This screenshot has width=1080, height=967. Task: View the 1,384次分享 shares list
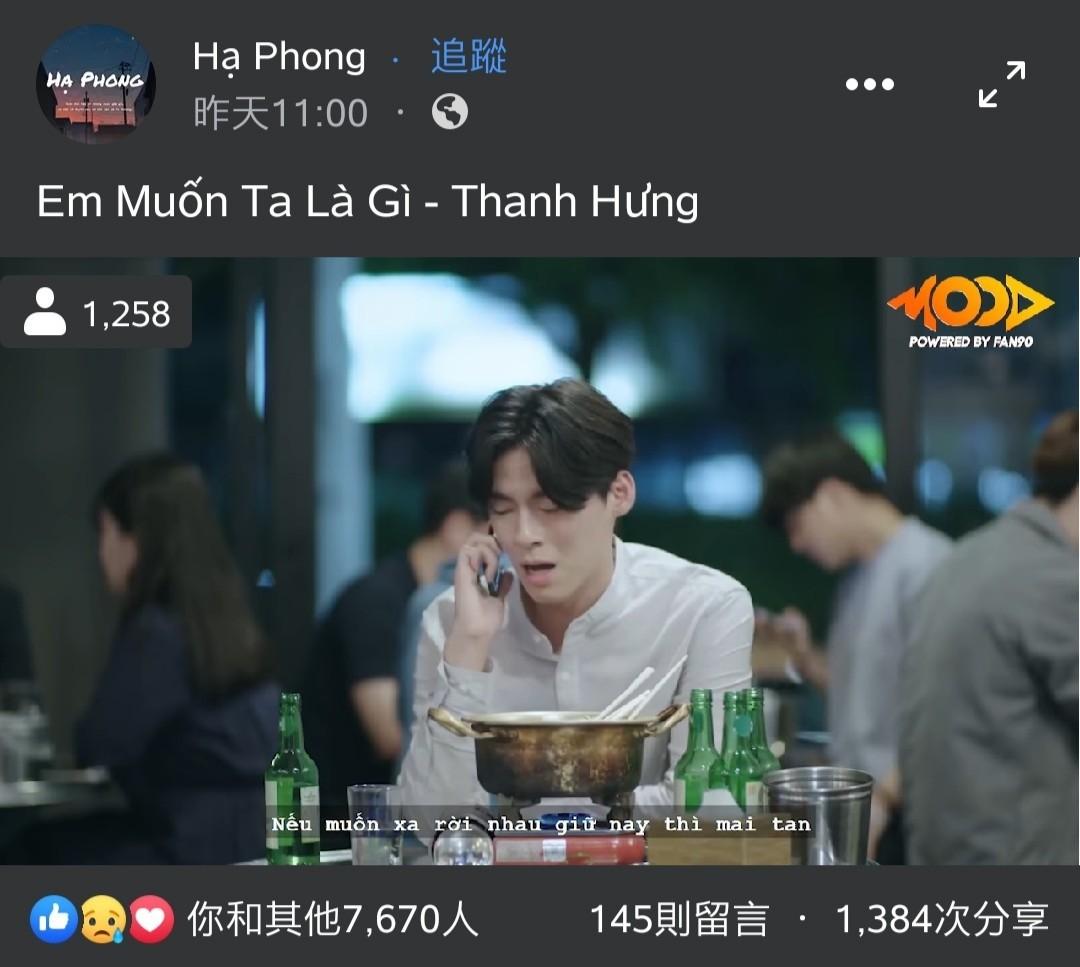pyautogui.click(x=942, y=919)
